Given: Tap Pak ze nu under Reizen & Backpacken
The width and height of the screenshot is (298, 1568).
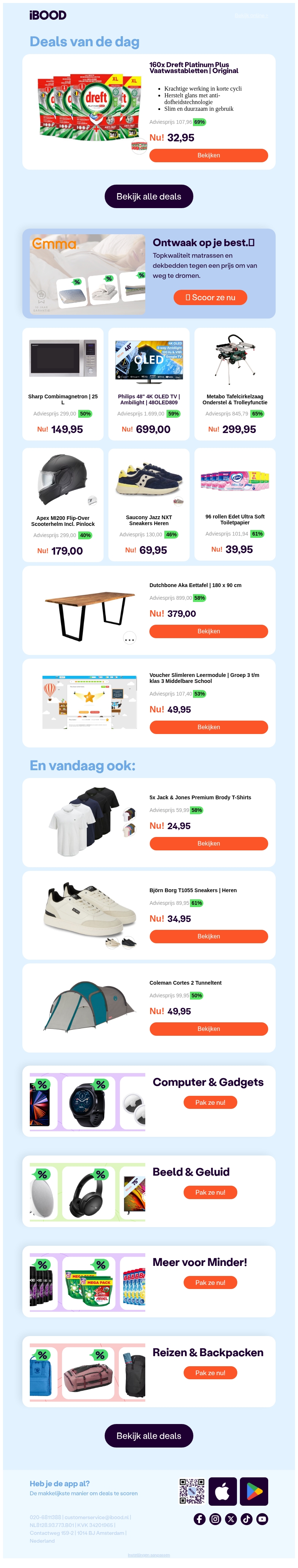Looking at the screenshot, I should pos(210,1373).
